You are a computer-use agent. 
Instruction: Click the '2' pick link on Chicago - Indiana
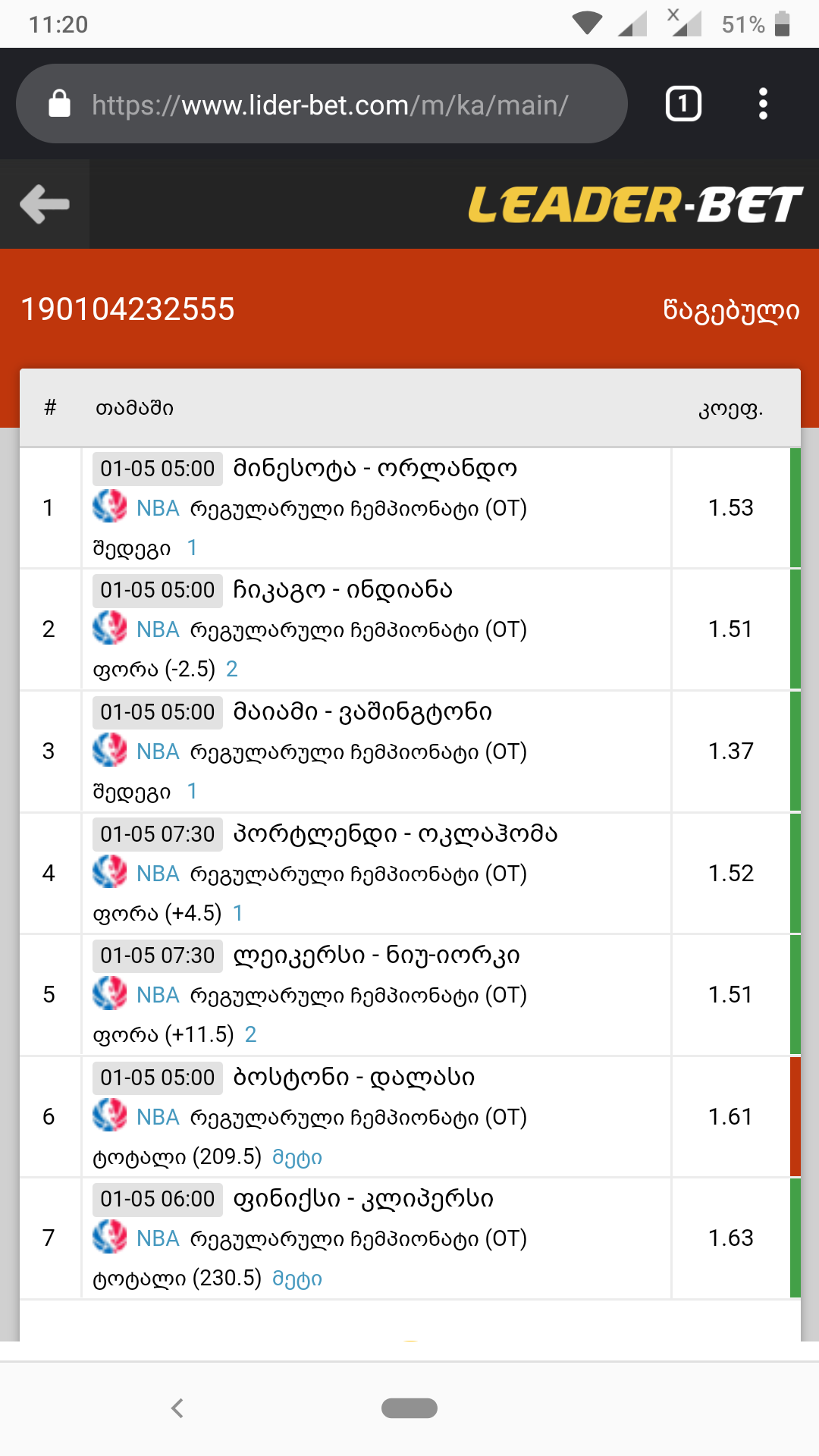[x=232, y=668]
